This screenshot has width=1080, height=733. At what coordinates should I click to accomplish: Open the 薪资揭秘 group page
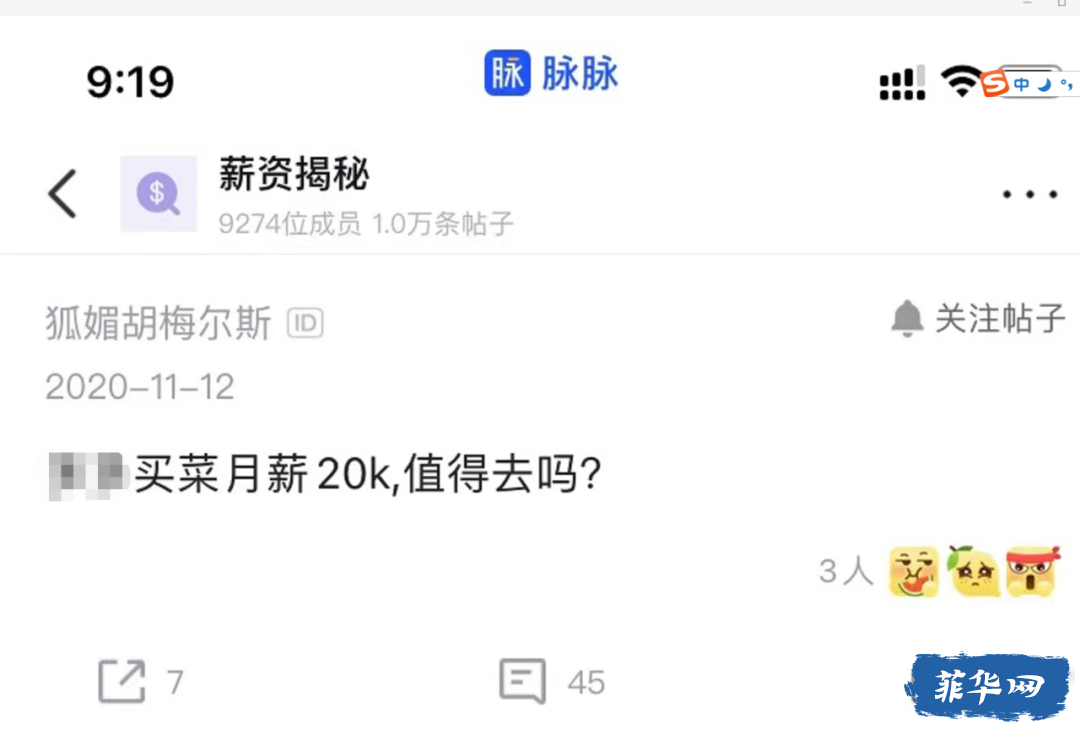click(294, 177)
